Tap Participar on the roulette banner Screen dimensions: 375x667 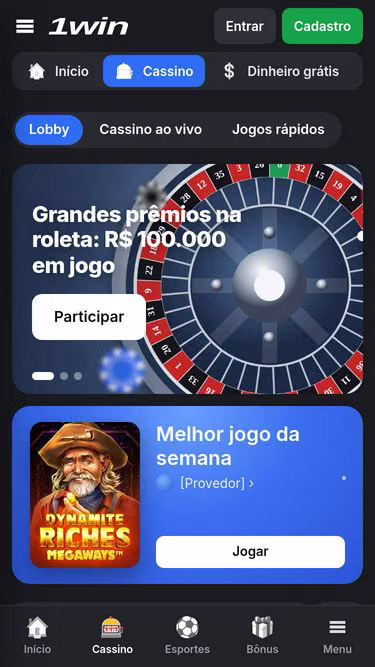(89, 317)
